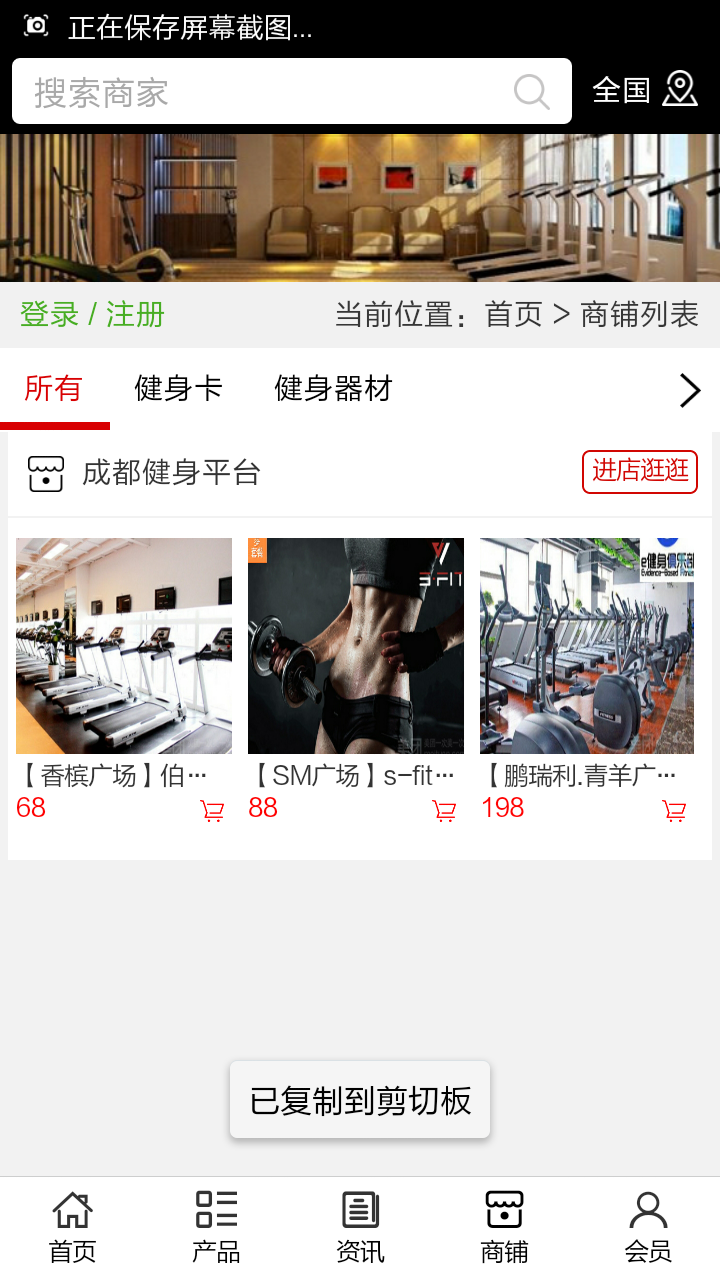The height and width of the screenshot is (1280, 720).
Task: Switch to the 产品 bottom tab
Action: coord(216,1227)
